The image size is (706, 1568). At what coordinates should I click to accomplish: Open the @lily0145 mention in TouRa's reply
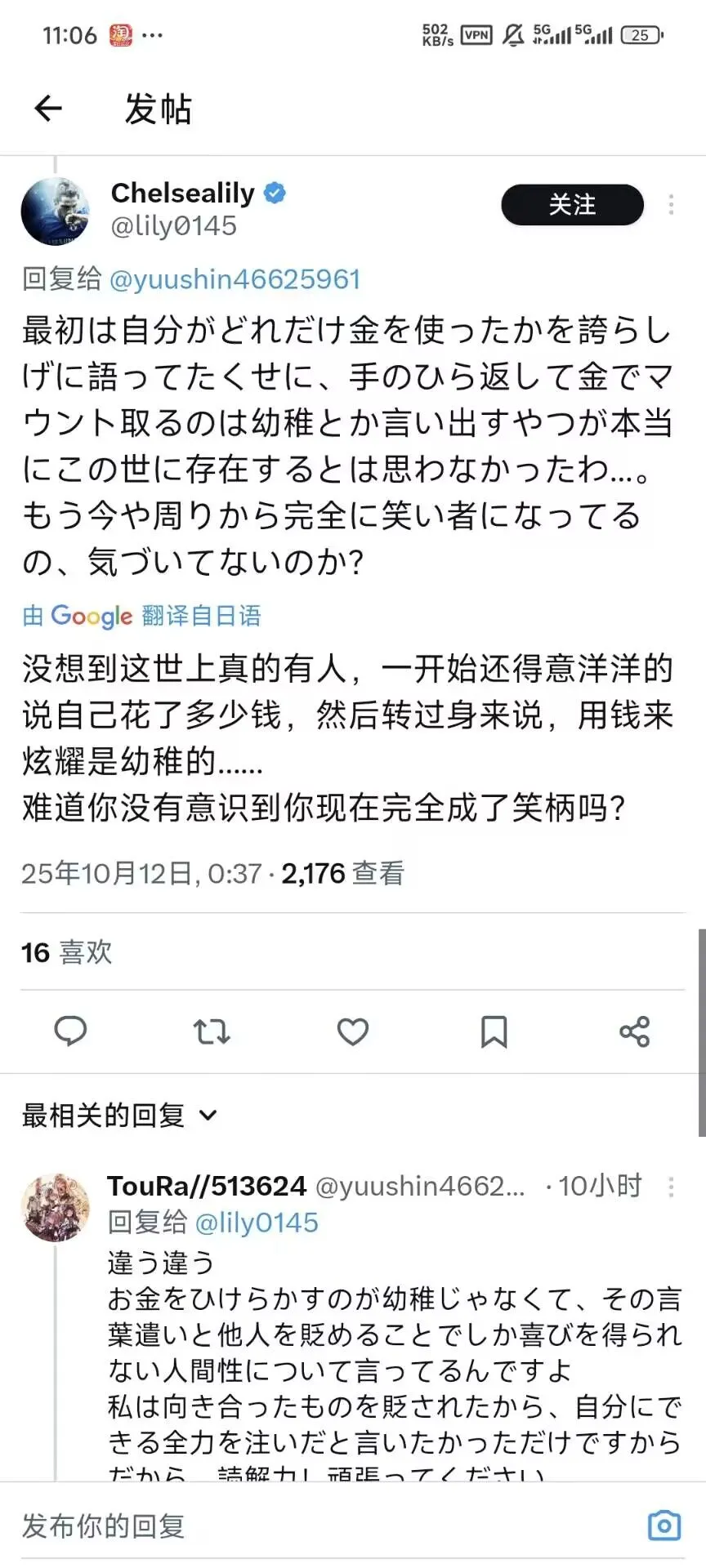(x=257, y=1223)
